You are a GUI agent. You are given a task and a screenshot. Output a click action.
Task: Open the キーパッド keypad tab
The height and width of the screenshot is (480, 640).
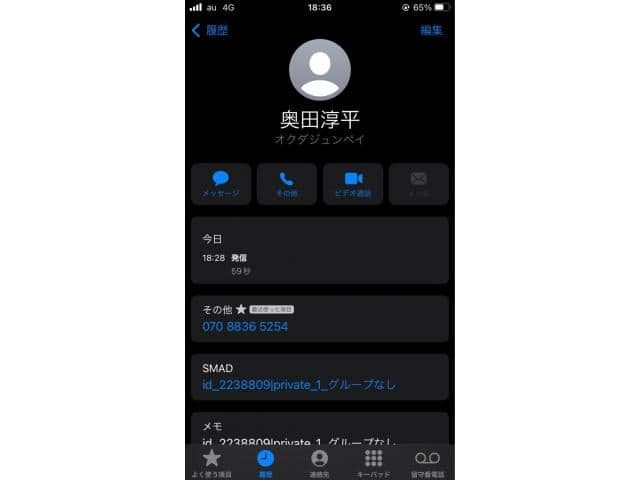pos(373,462)
